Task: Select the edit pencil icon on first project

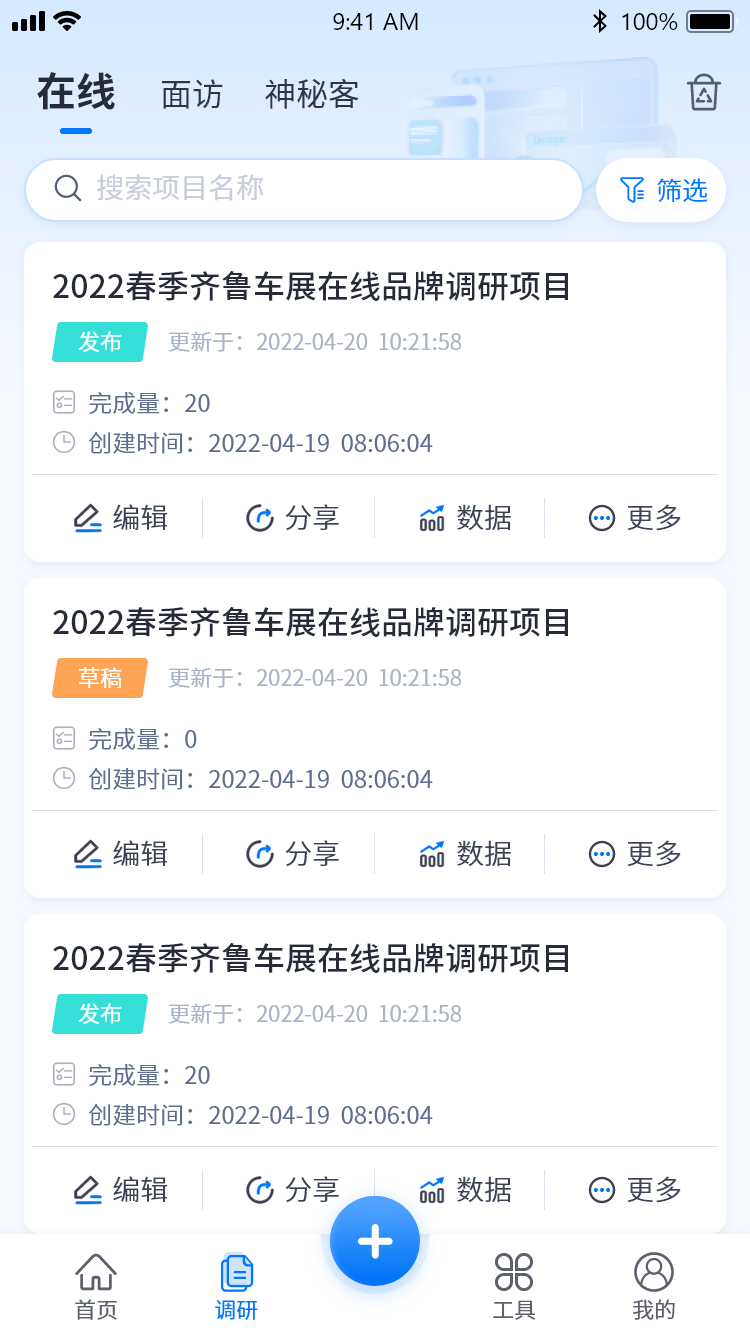Action: click(87, 518)
